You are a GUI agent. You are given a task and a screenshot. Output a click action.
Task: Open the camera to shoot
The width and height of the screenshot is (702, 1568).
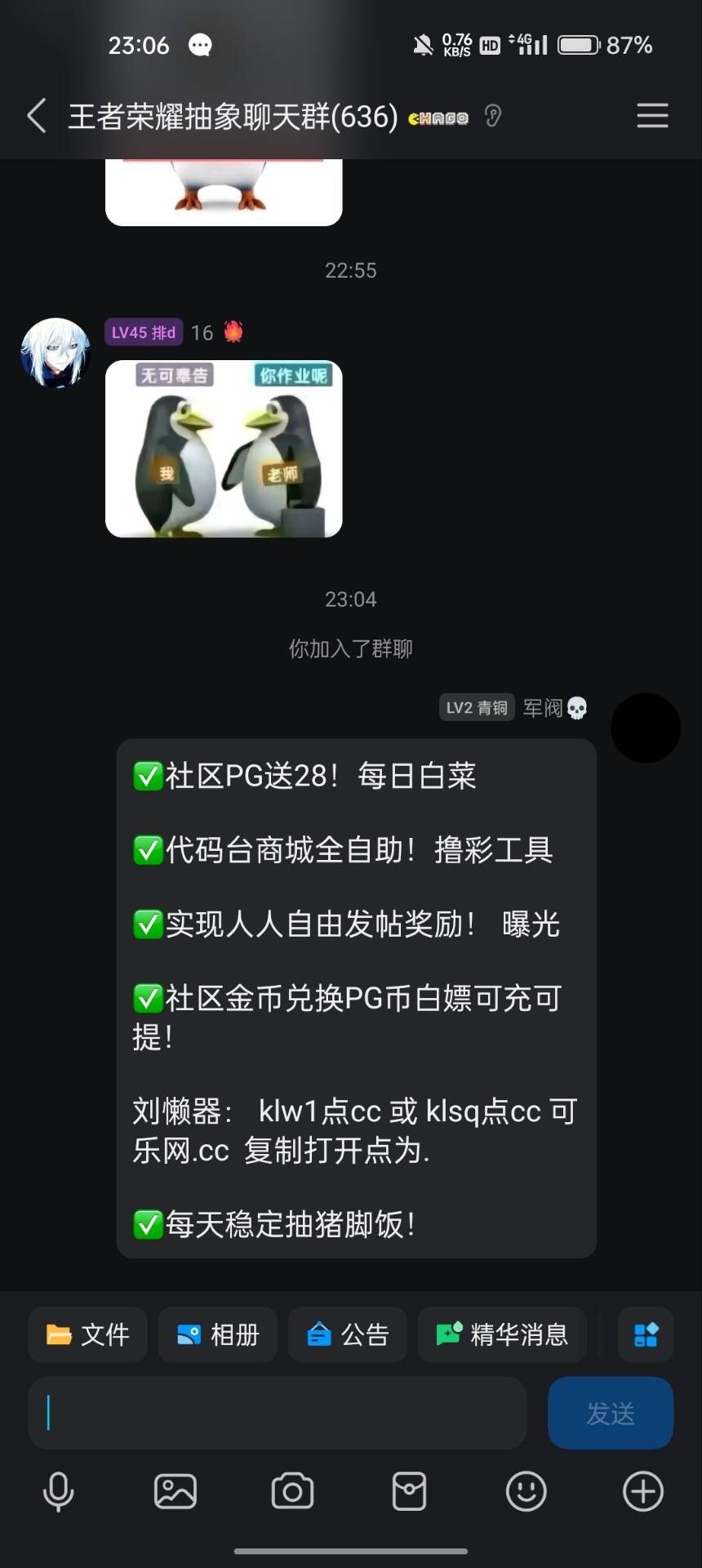pos(292,1492)
